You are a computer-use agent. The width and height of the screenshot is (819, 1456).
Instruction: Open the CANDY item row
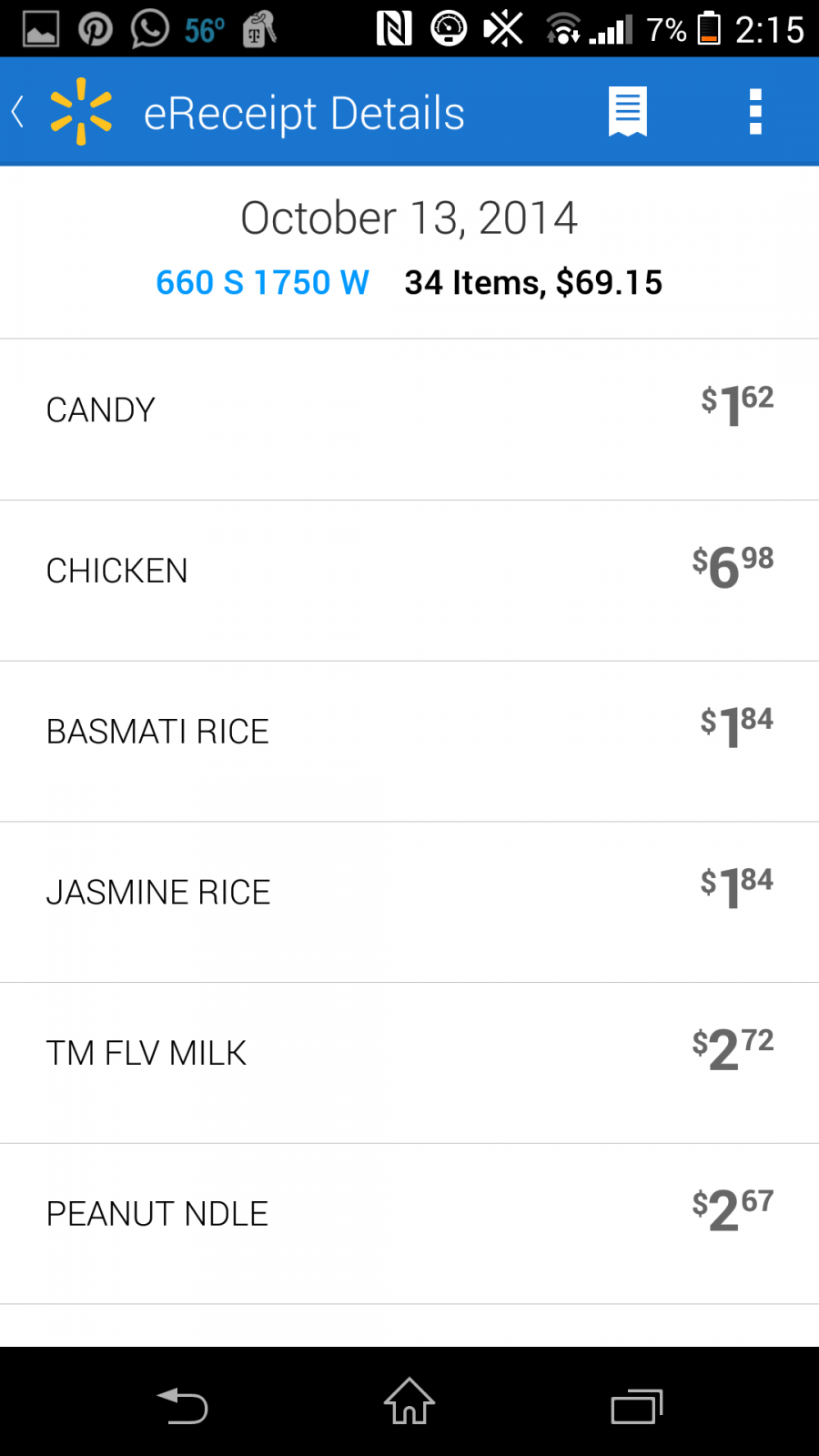pyautogui.click(x=409, y=420)
